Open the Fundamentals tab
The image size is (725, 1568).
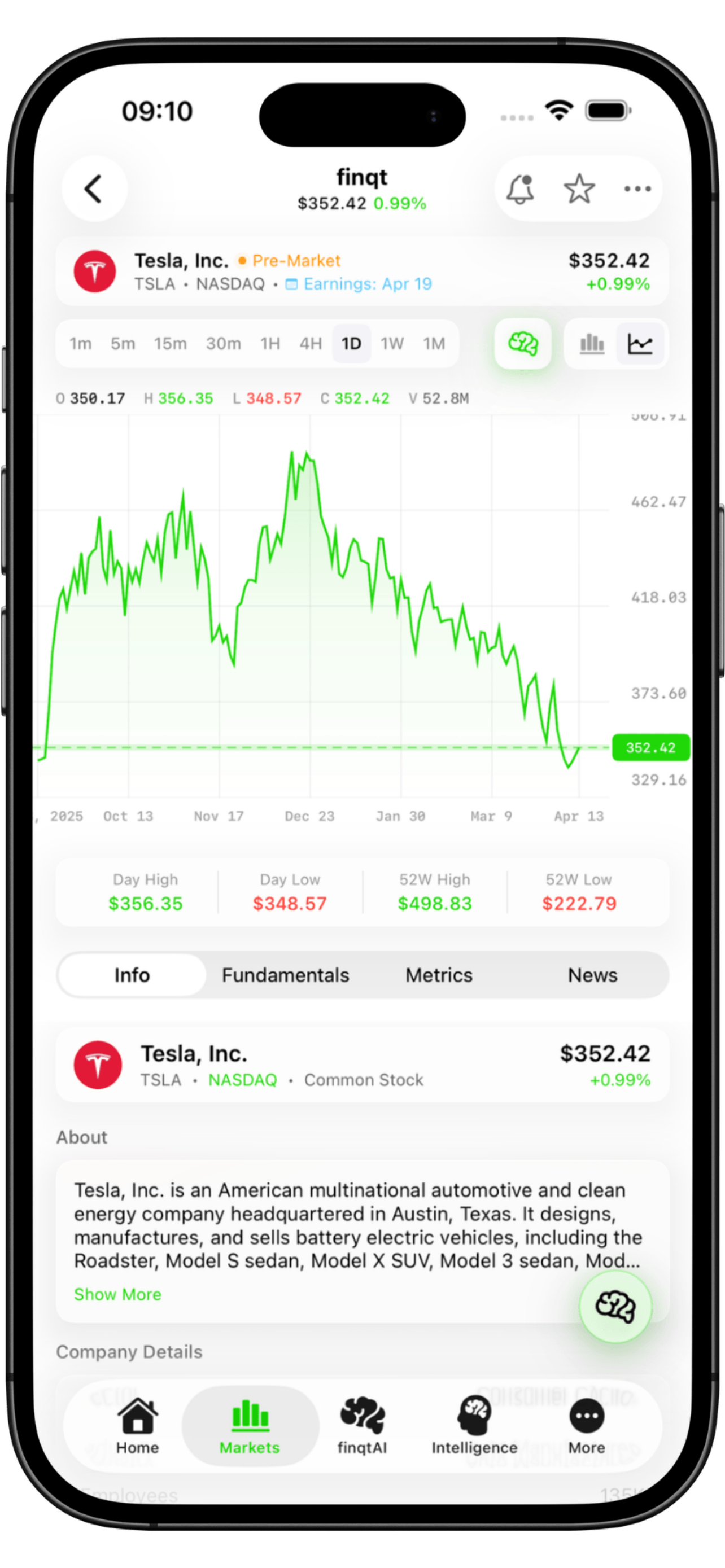pyautogui.click(x=286, y=975)
